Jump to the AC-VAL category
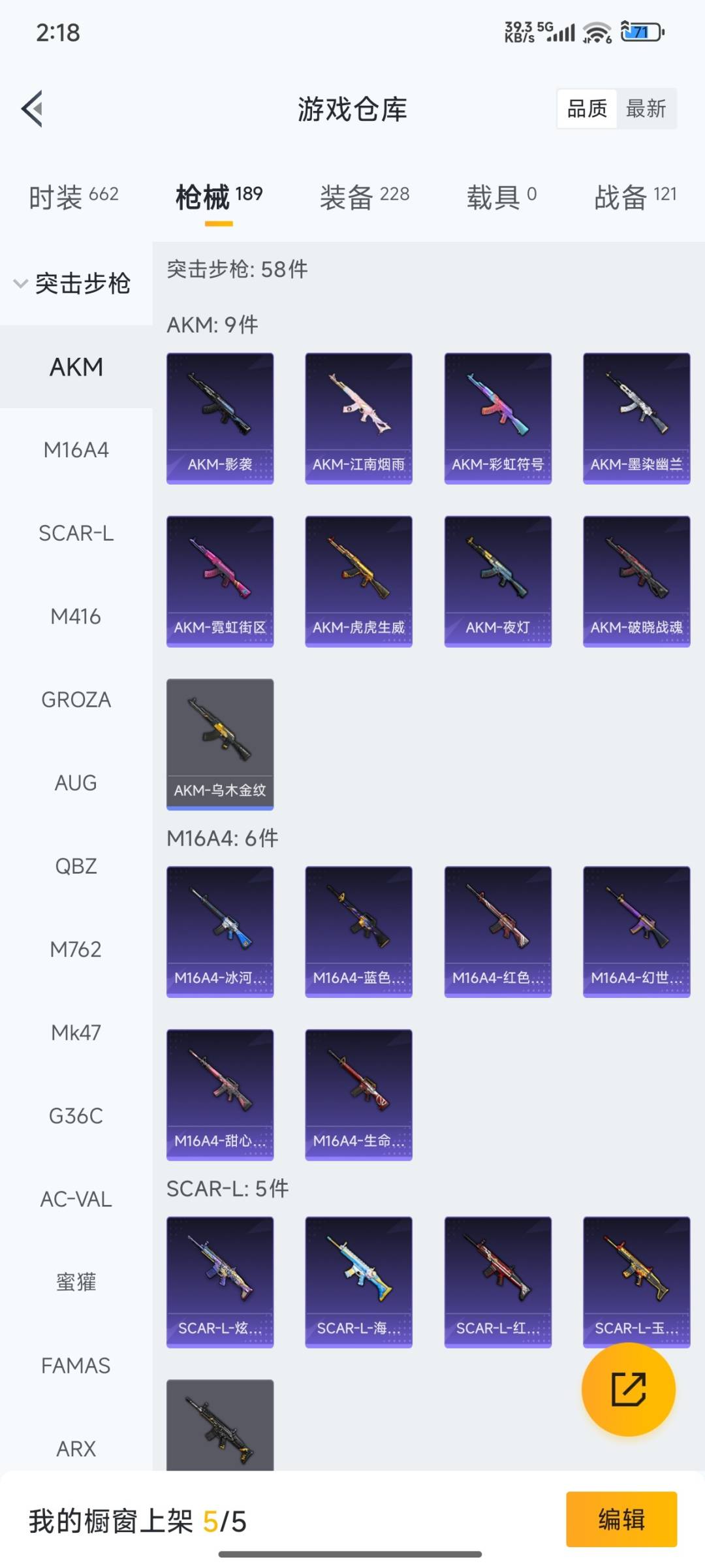This screenshot has width=705, height=1568. point(76,1199)
